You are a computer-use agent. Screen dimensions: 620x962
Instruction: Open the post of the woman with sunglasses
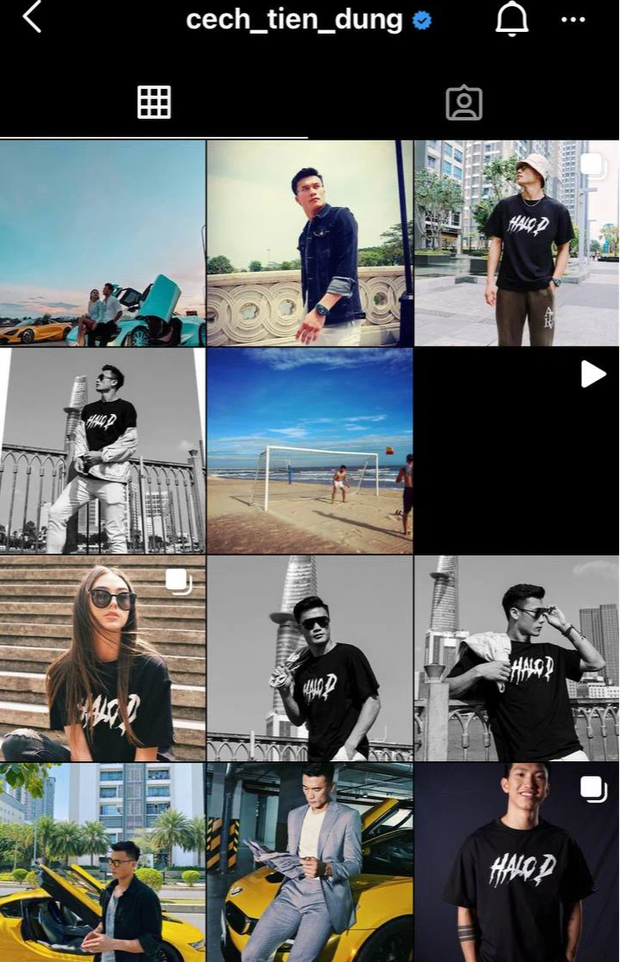coord(102,658)
